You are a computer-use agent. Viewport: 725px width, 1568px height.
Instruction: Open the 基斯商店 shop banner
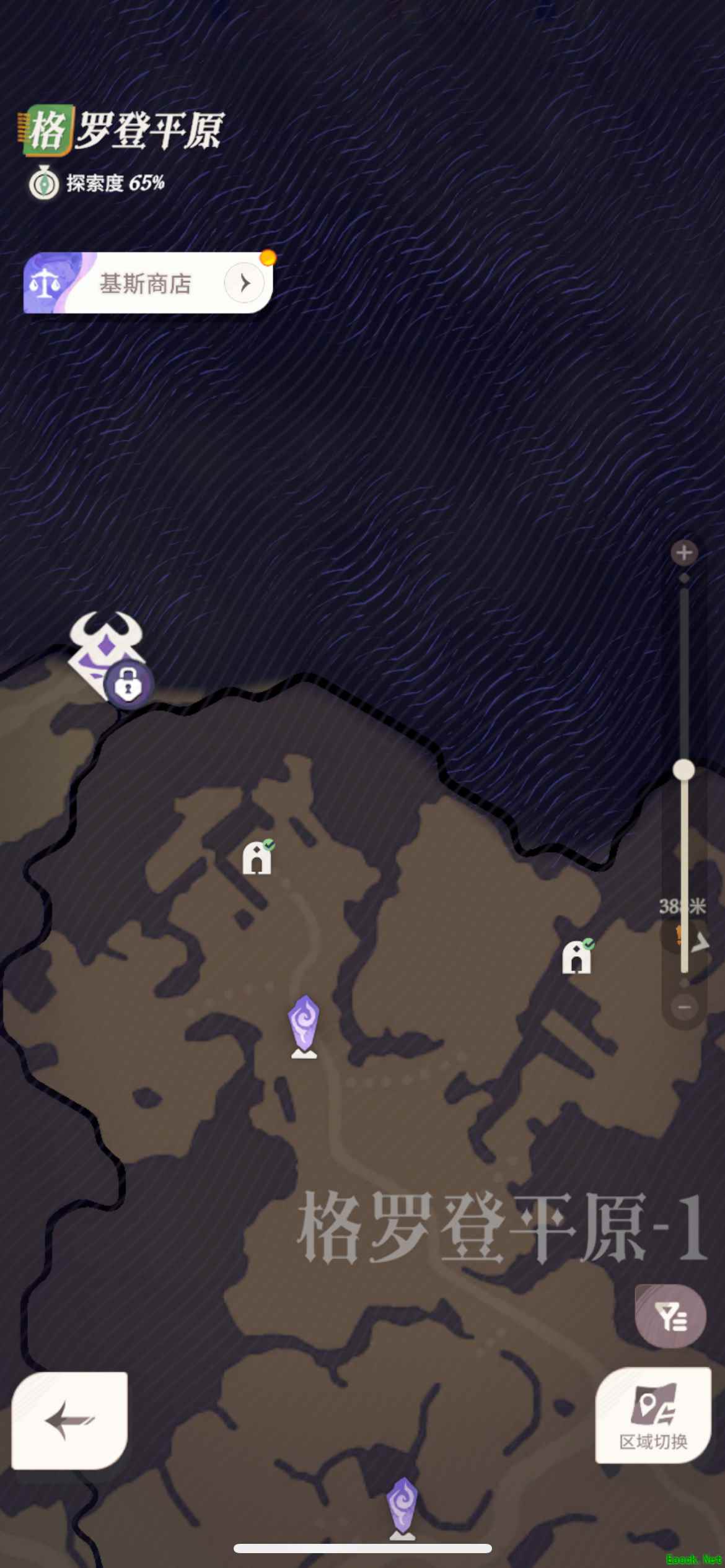(x=147, y=283)
